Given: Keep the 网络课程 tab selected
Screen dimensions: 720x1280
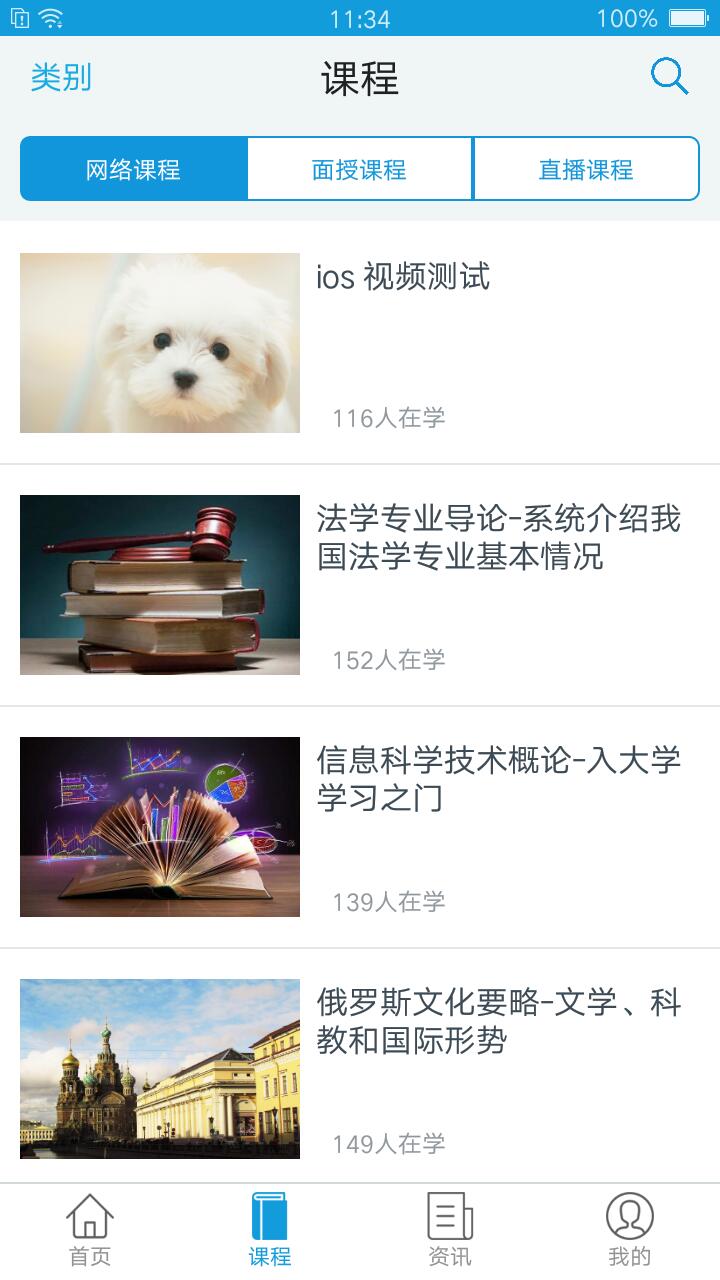Looking at the screenshot, I should click(x=133, y=169).
